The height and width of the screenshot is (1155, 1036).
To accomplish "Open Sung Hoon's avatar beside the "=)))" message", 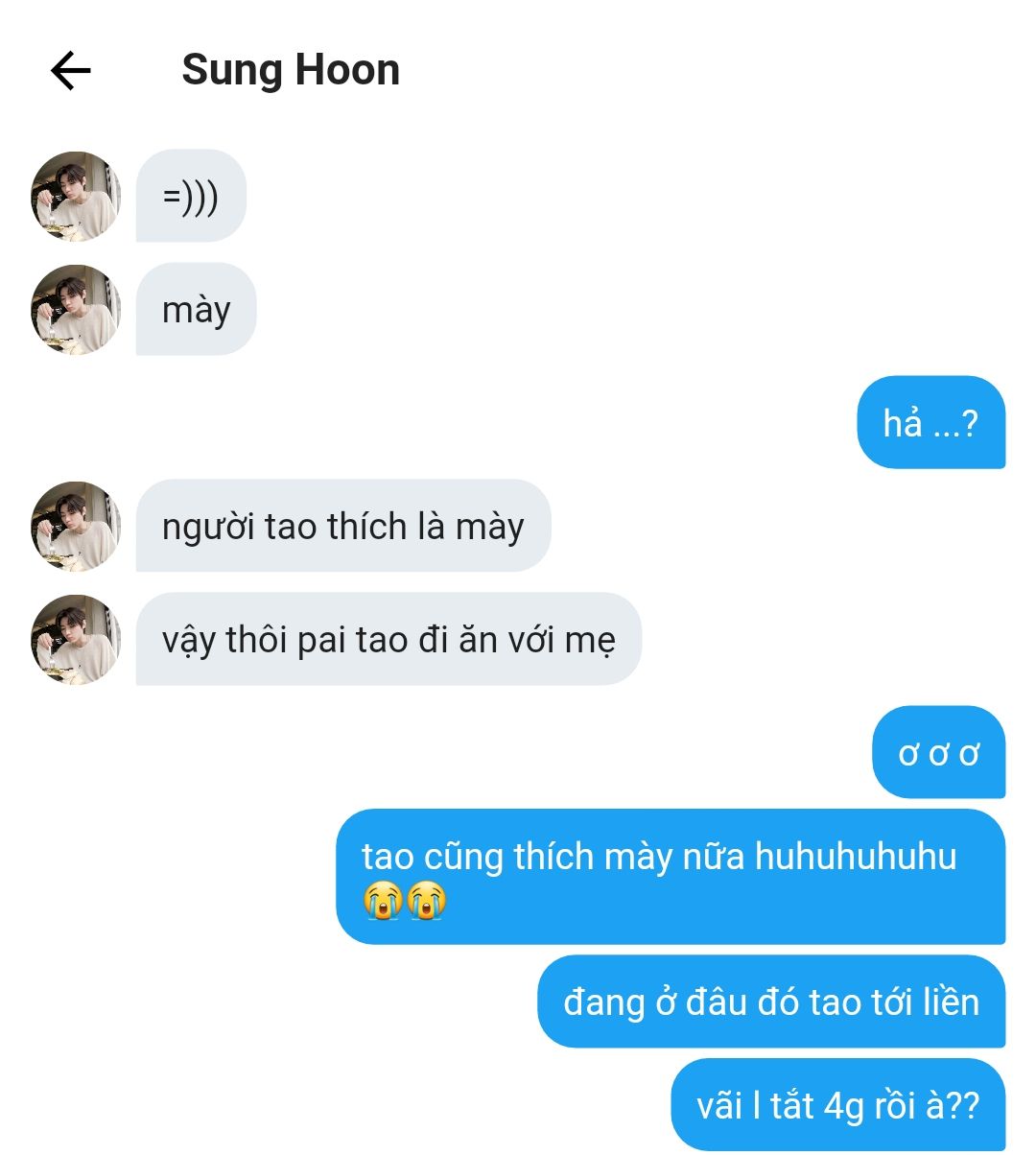I will [76, 197].
